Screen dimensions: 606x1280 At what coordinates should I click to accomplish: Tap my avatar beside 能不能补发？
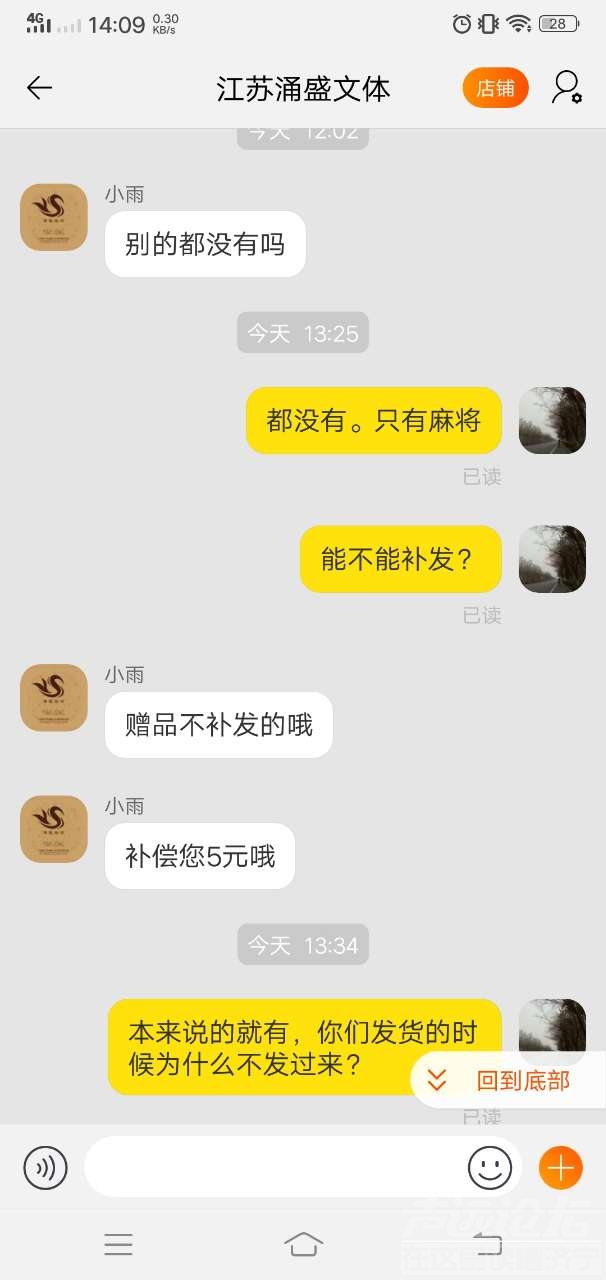[552, 559]
